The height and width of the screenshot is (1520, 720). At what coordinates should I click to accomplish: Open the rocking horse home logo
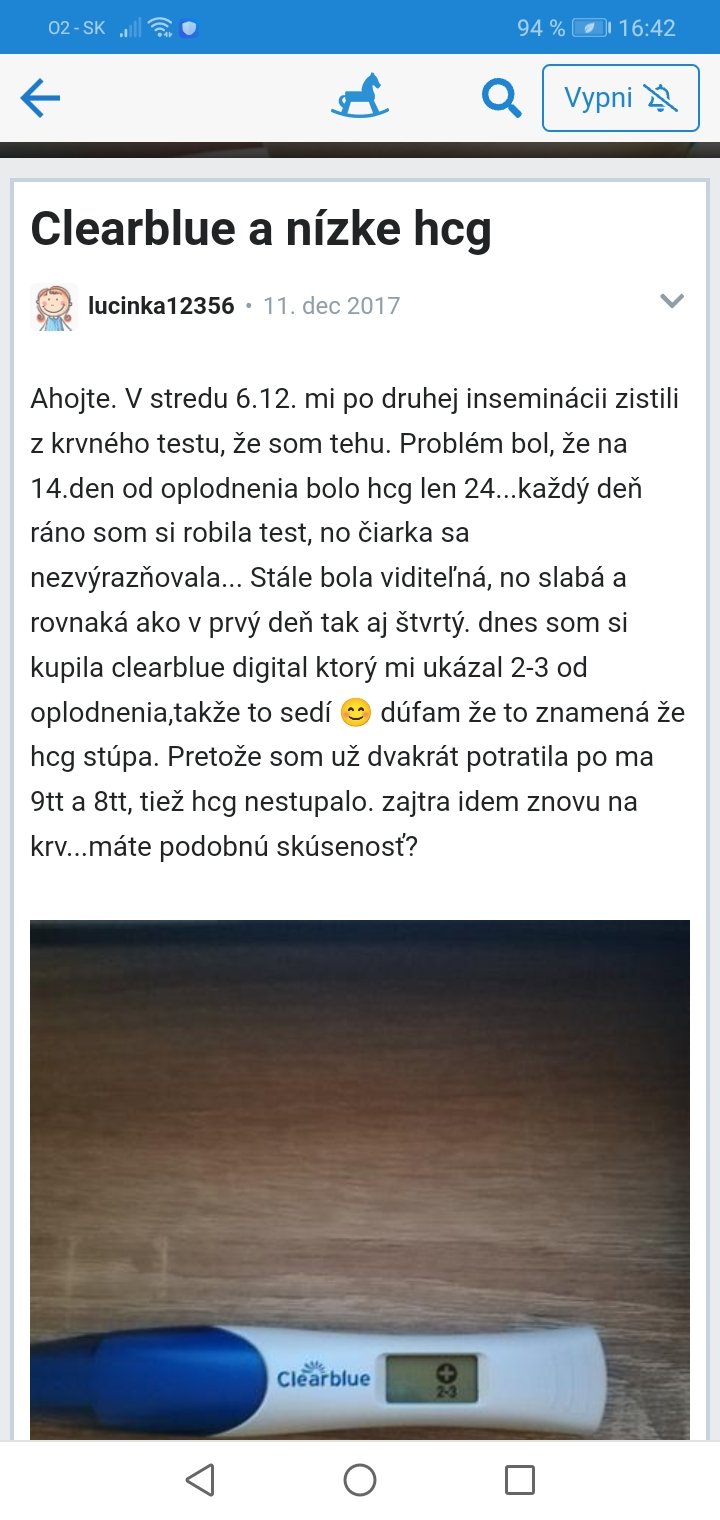point(360,97)
